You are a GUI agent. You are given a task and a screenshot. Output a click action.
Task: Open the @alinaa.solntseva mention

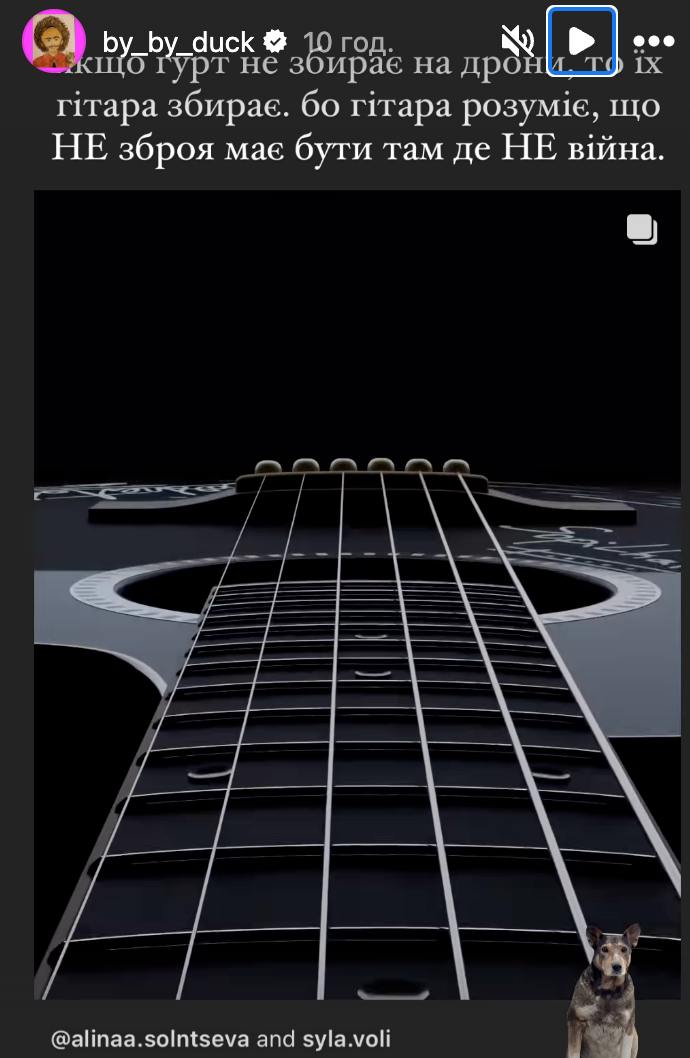[151, 1038]
